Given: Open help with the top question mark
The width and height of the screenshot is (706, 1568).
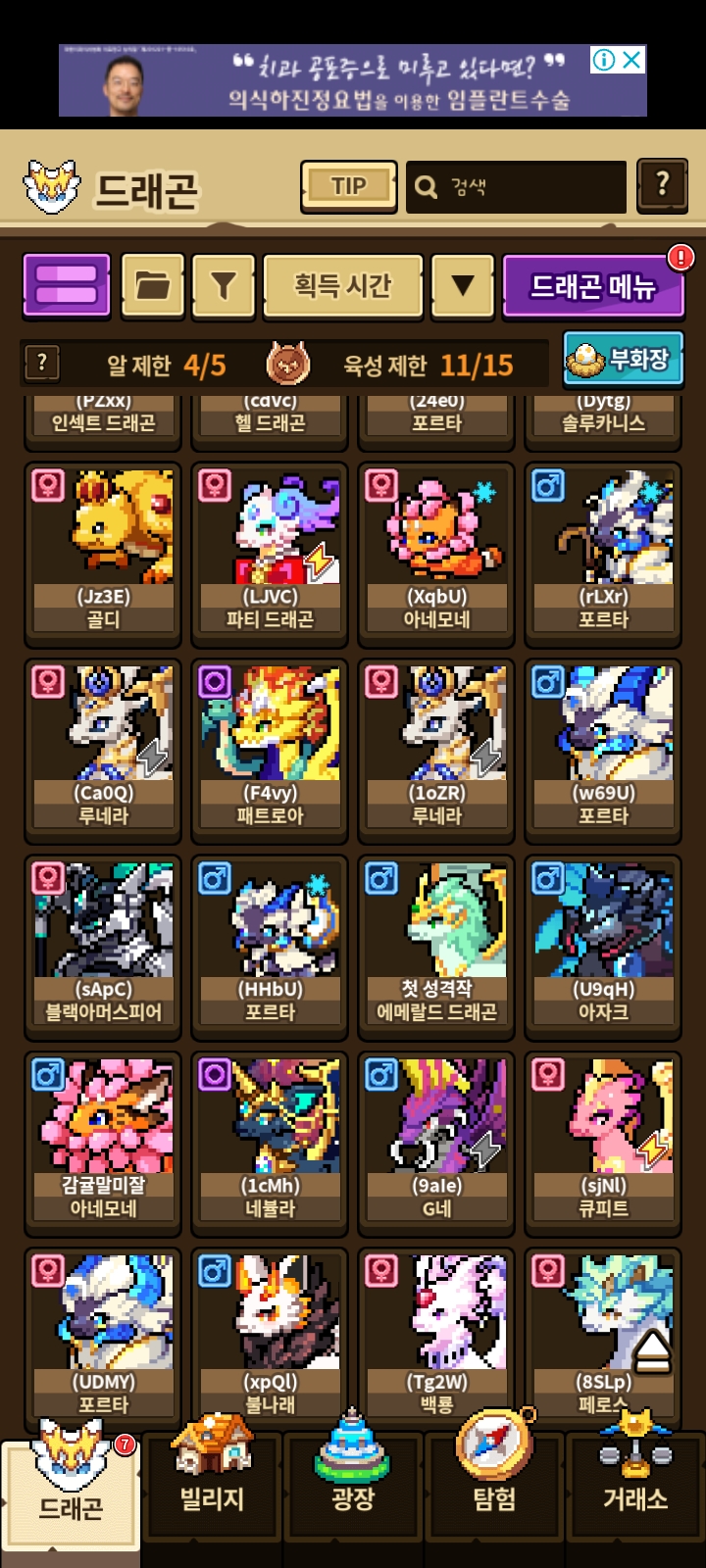Looking at the screenshot, I should tap(662, 184).
